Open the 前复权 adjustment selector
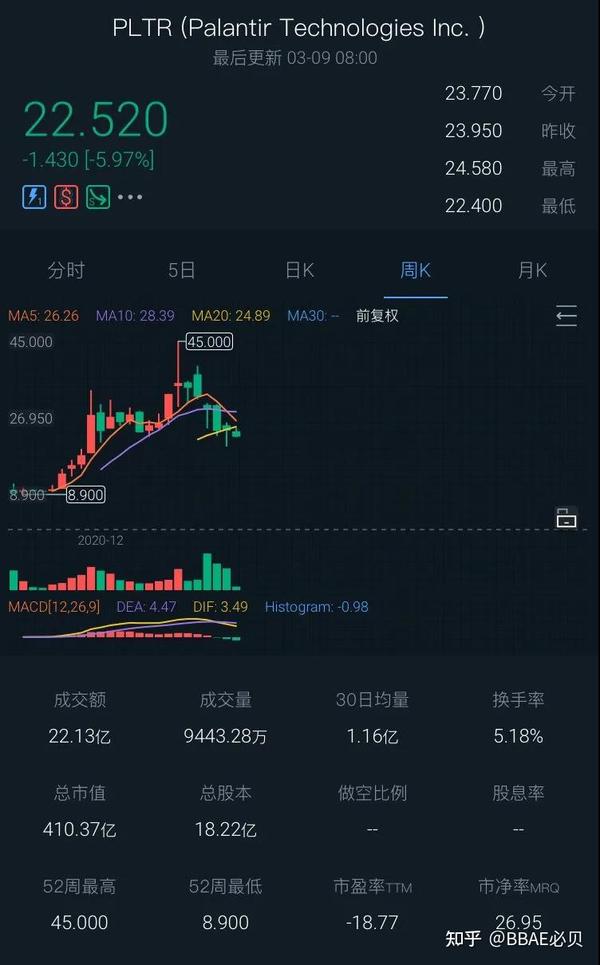Screen dimensions: 600x965 377,316
